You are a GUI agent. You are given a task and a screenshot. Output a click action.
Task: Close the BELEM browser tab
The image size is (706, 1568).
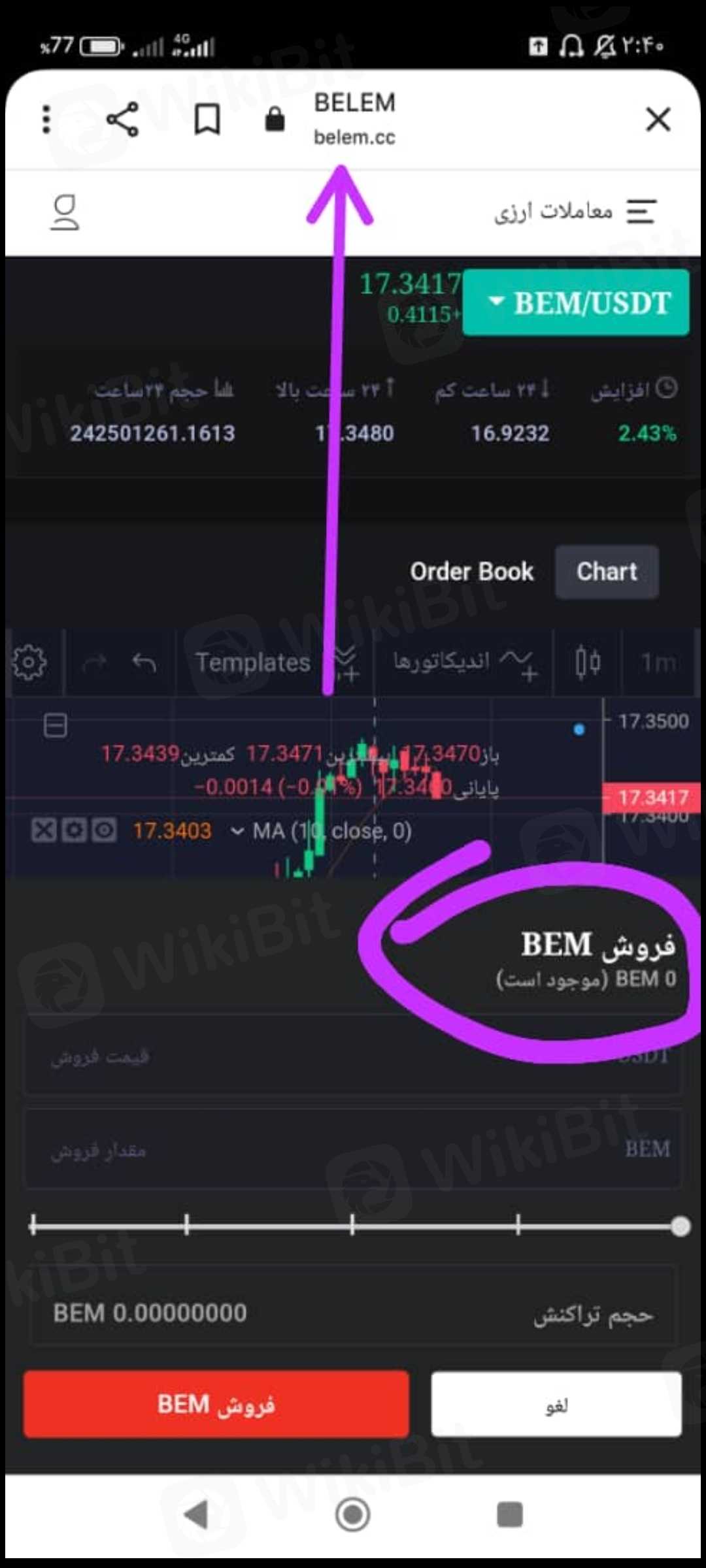click(x=658, y=120)
